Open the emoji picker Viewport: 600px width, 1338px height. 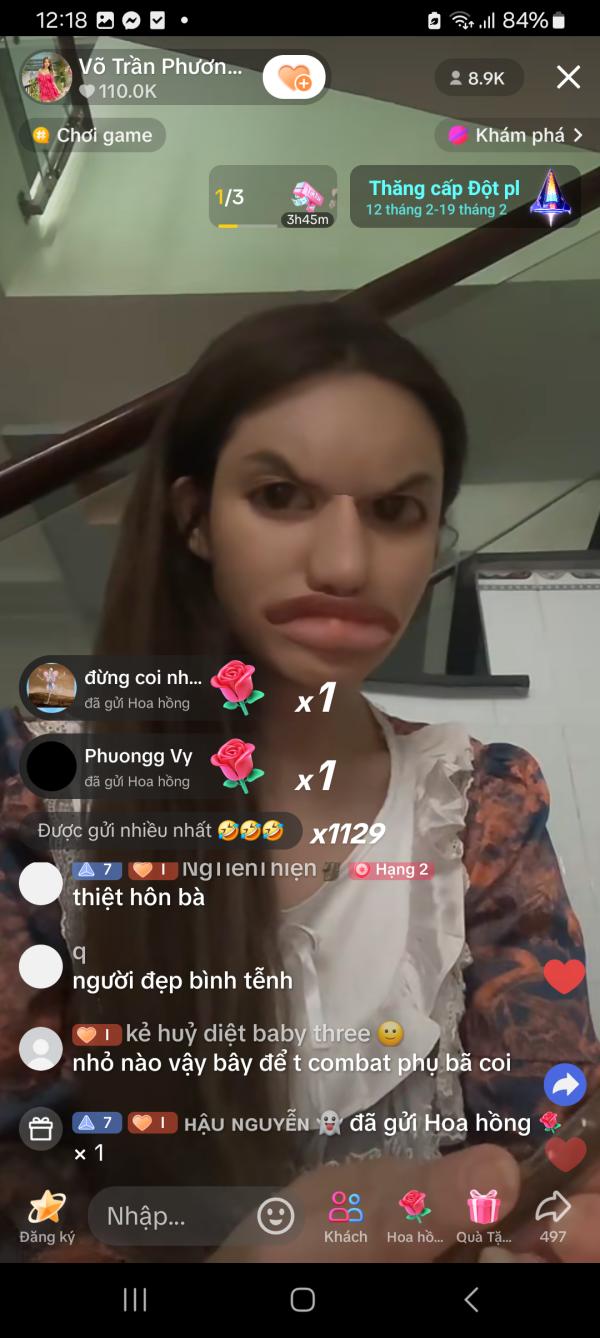point(276,1216)
